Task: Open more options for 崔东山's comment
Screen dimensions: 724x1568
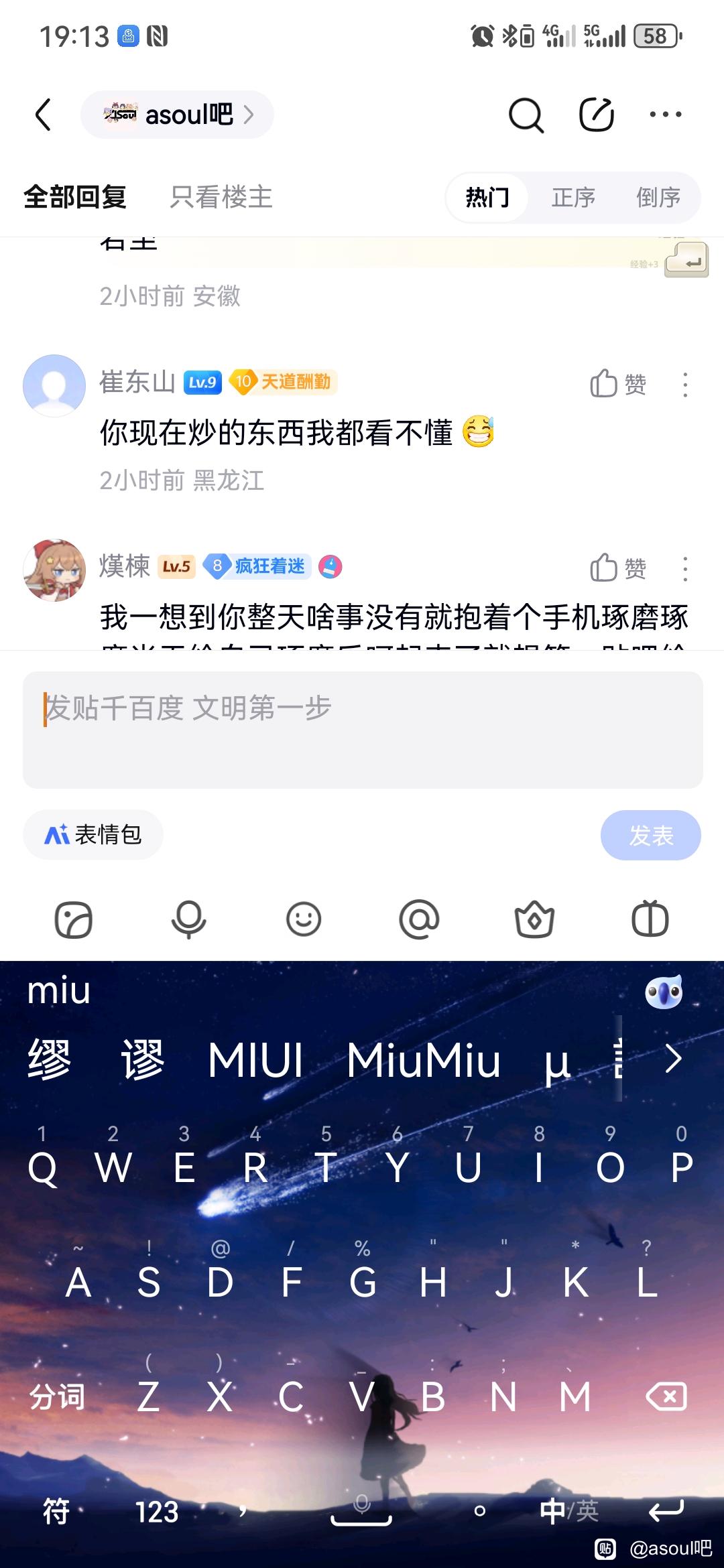Action: (x=684, y=385)
